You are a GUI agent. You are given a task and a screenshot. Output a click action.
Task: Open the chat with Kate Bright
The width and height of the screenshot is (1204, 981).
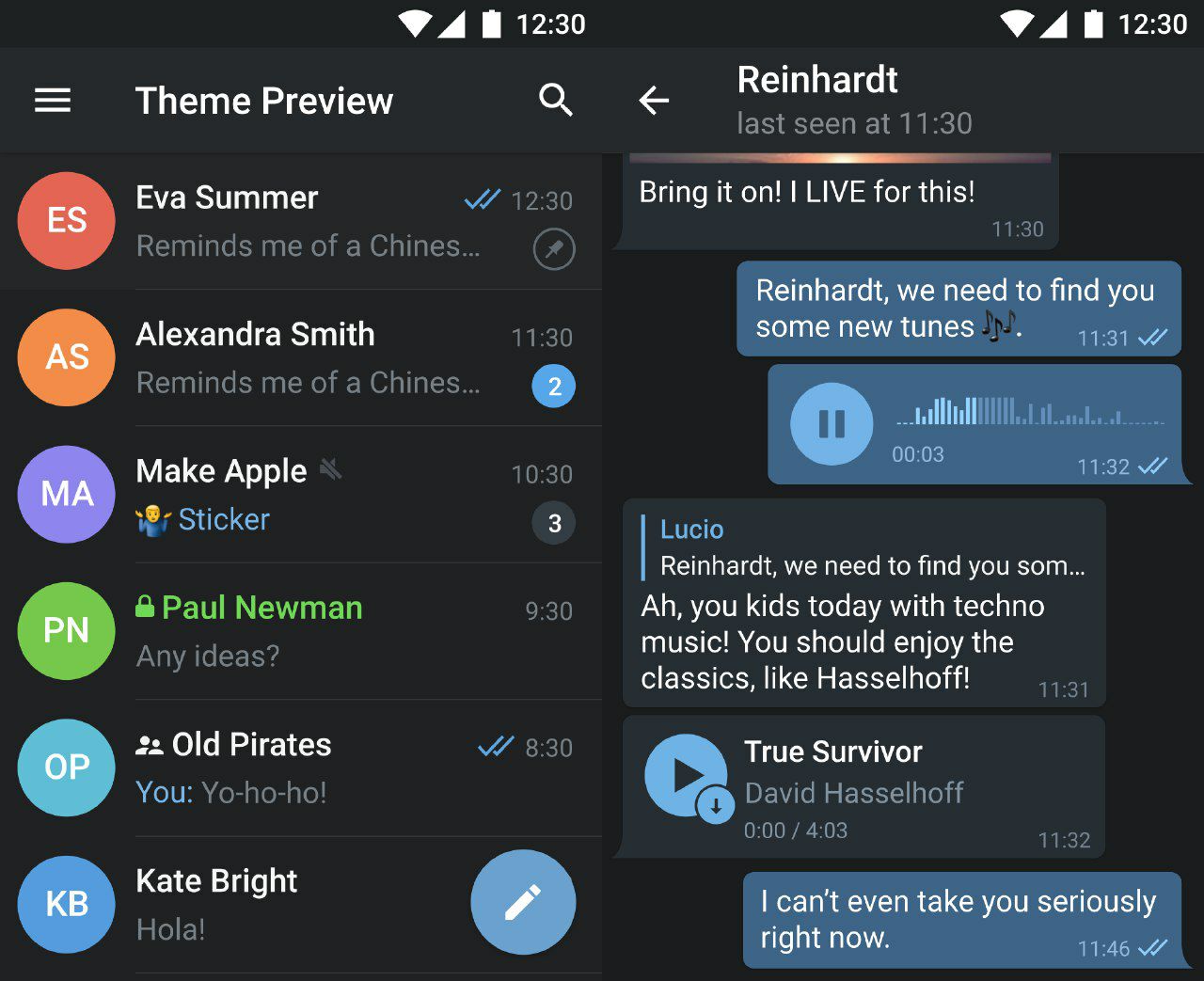tap(282, 904)
